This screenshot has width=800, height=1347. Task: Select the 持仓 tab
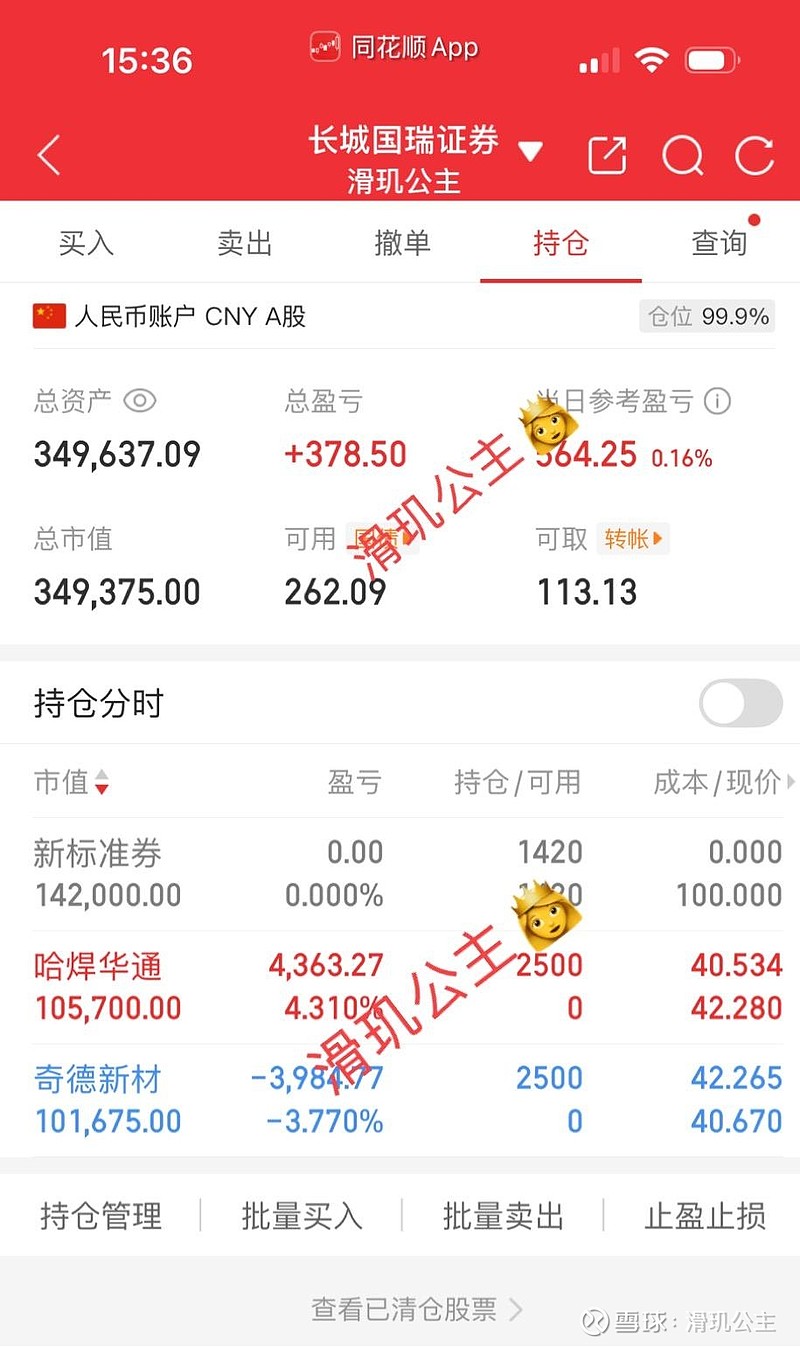pos(561,243)
